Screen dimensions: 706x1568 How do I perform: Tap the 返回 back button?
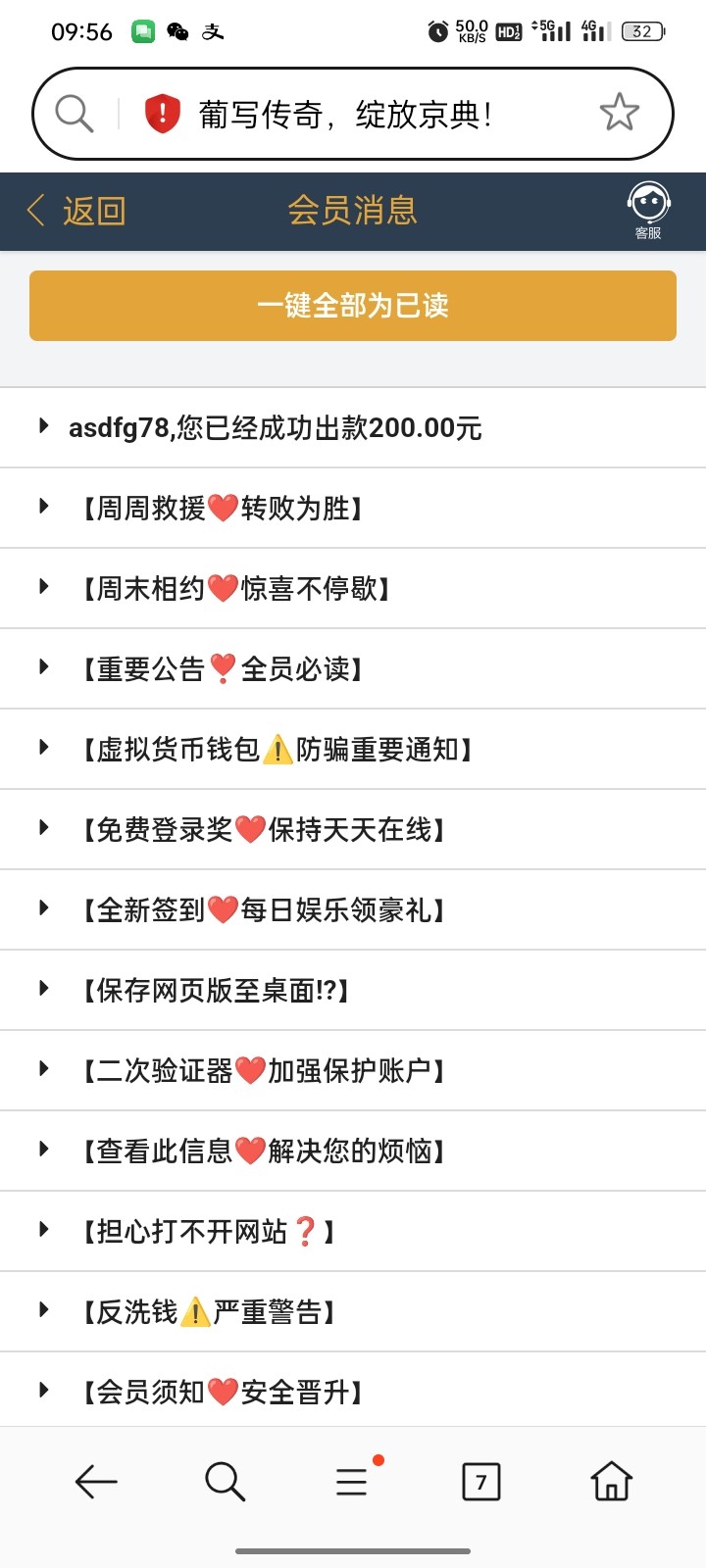(x=76, y=211)
